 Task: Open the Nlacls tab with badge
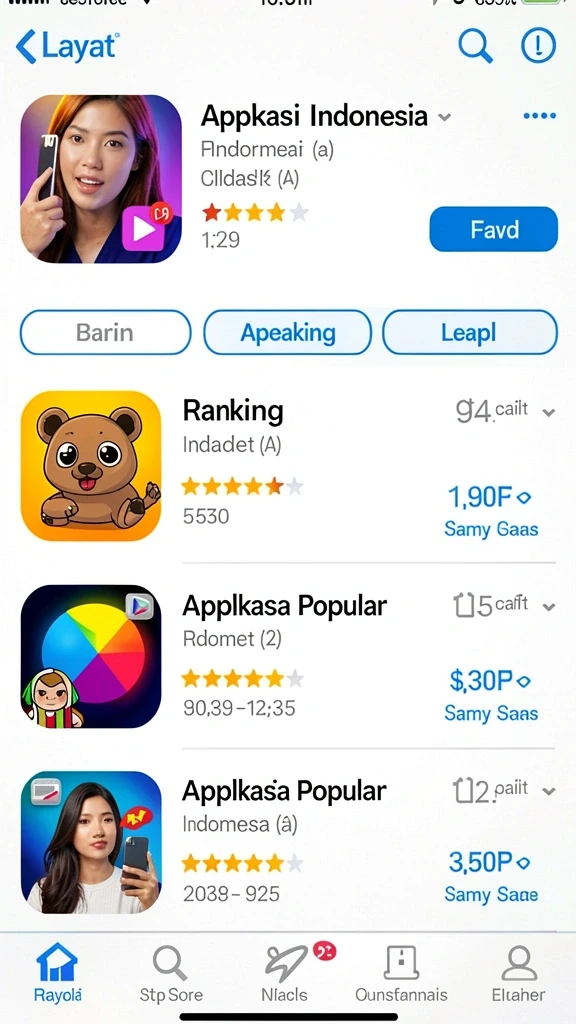tap(285, 972)
